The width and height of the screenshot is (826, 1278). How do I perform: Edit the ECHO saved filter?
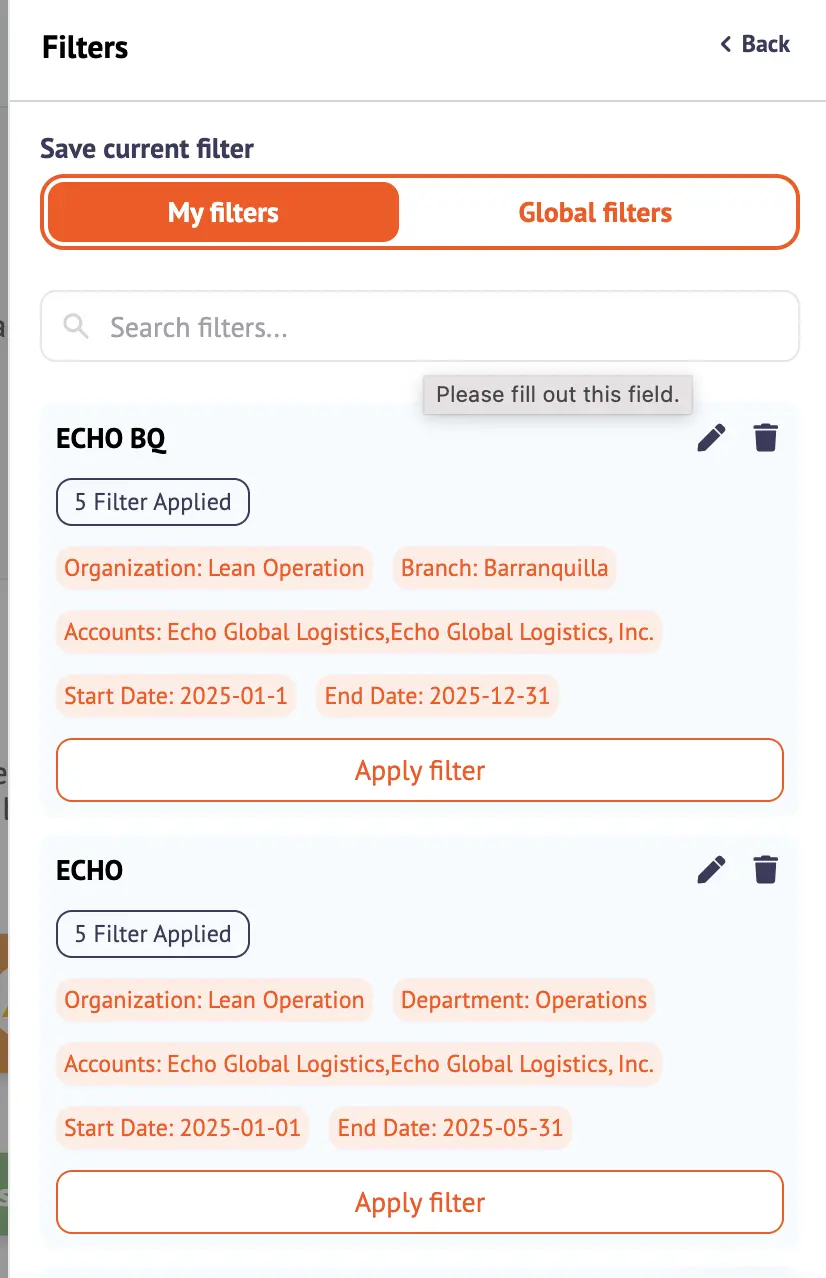pyautogui.click(x=711, y=870)
